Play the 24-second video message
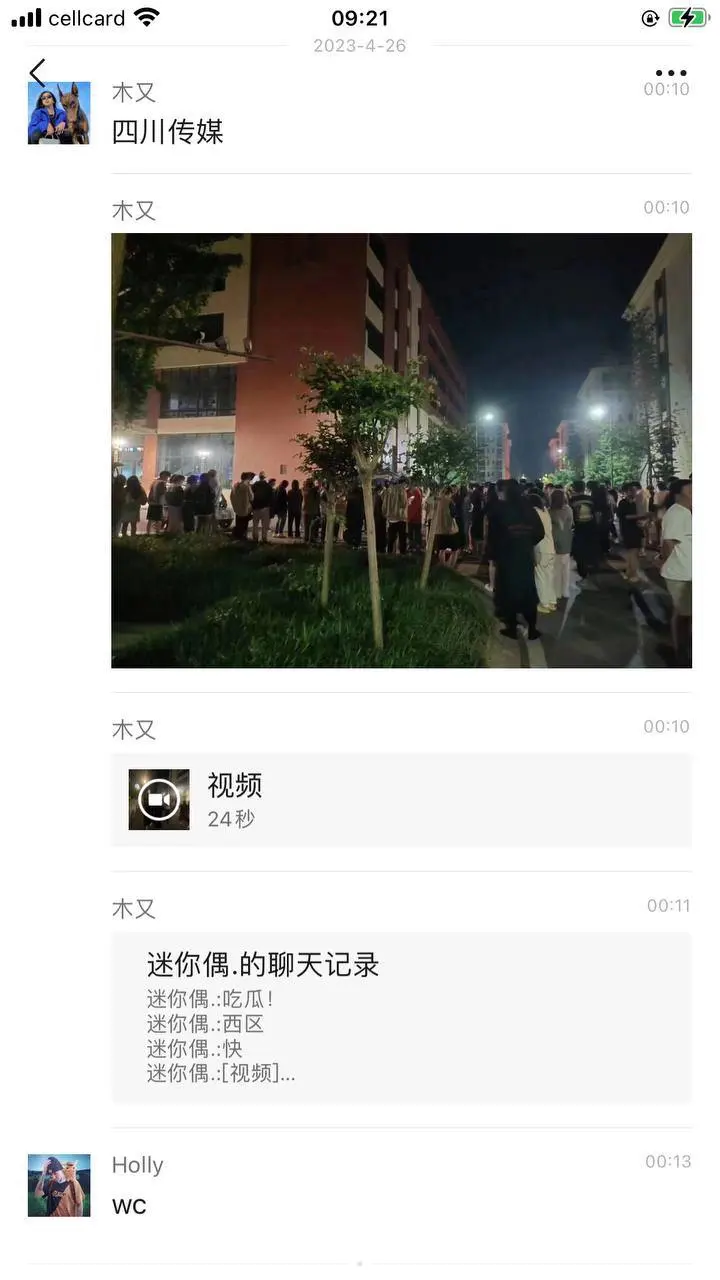This screenshot has height=1280, width=720. point(400,800)
